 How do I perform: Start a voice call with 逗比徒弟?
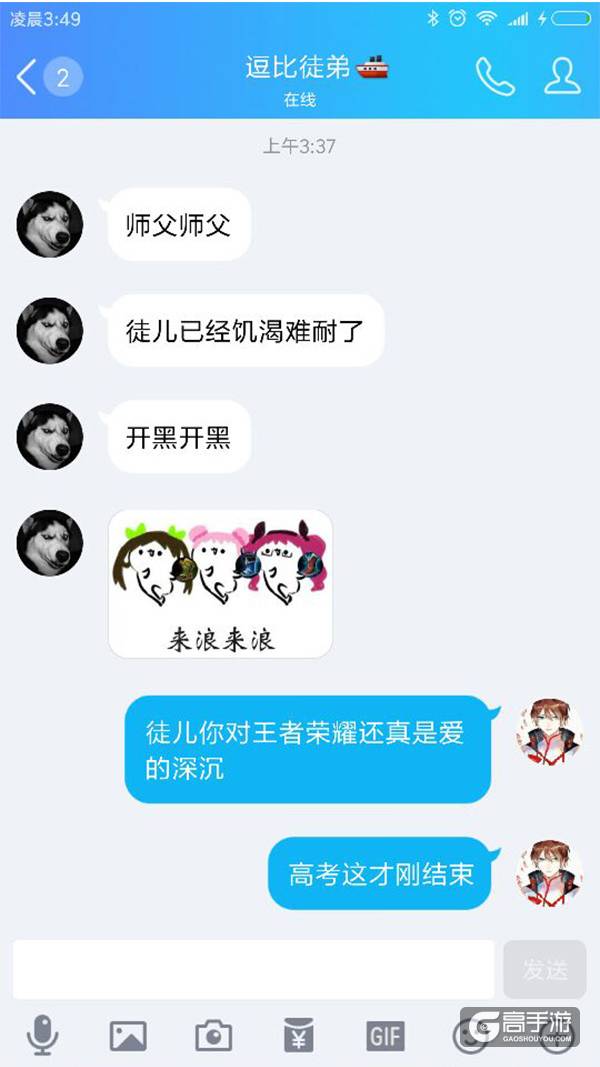494,77
